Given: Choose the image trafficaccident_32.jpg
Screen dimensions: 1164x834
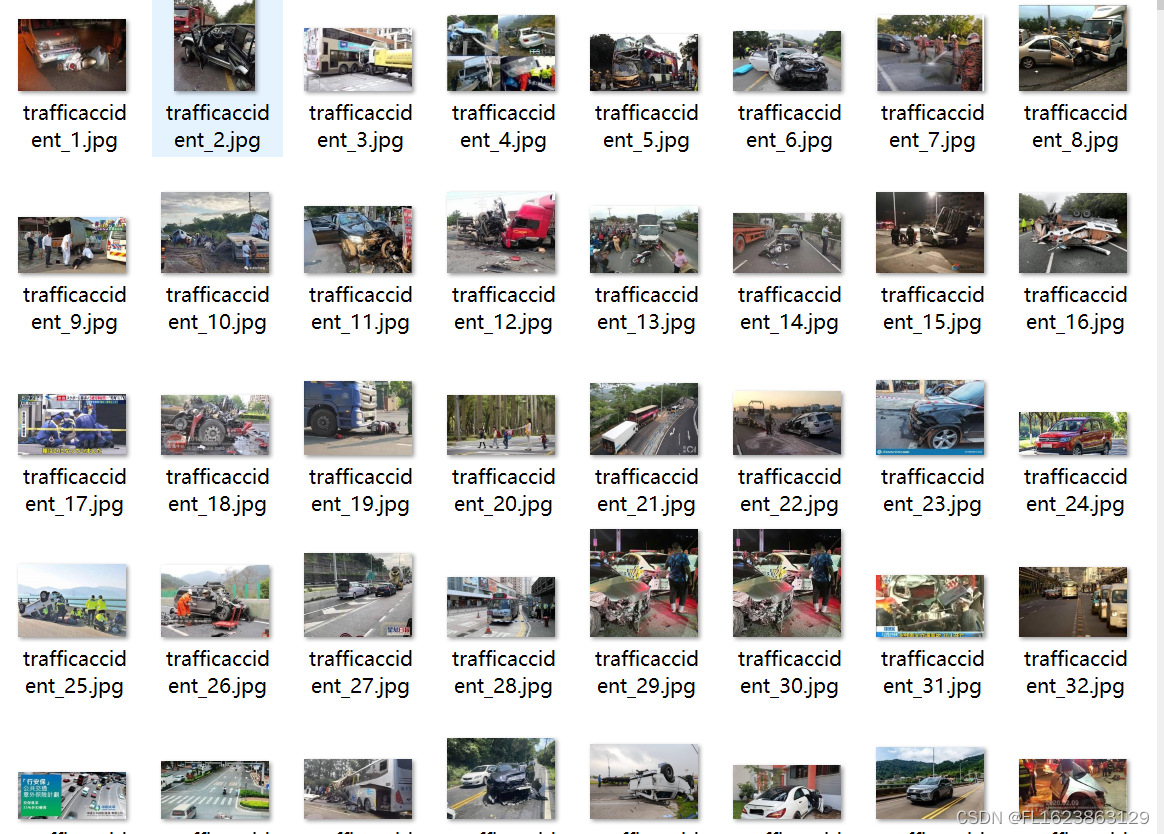Looking at the screenshot, I should [x=1072, y=602].
